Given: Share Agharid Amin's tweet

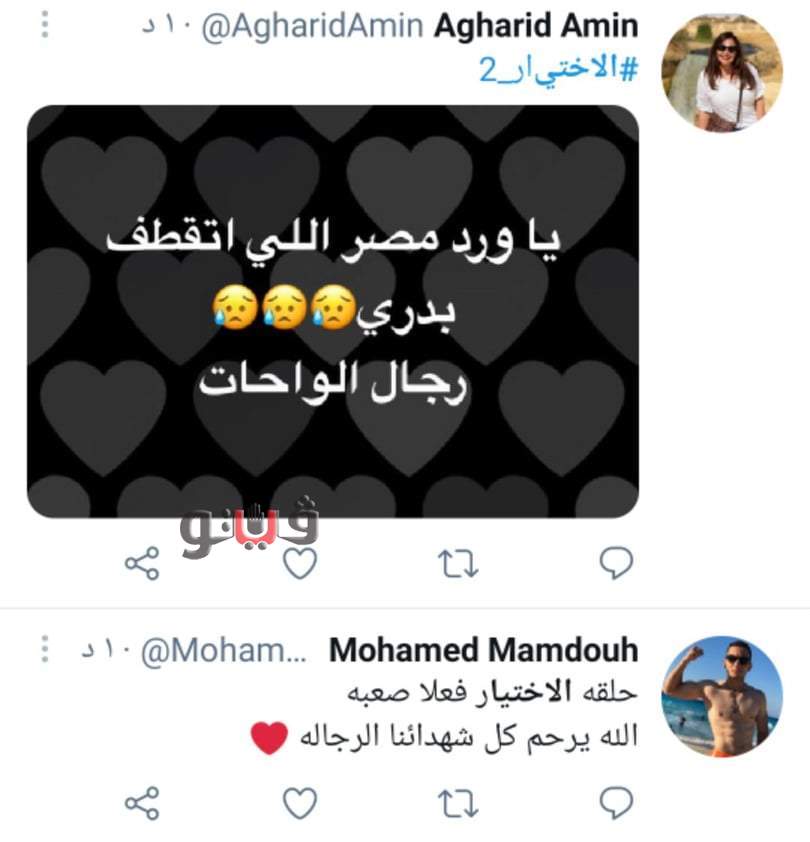Looking at the screenshot, I should 141,564.
